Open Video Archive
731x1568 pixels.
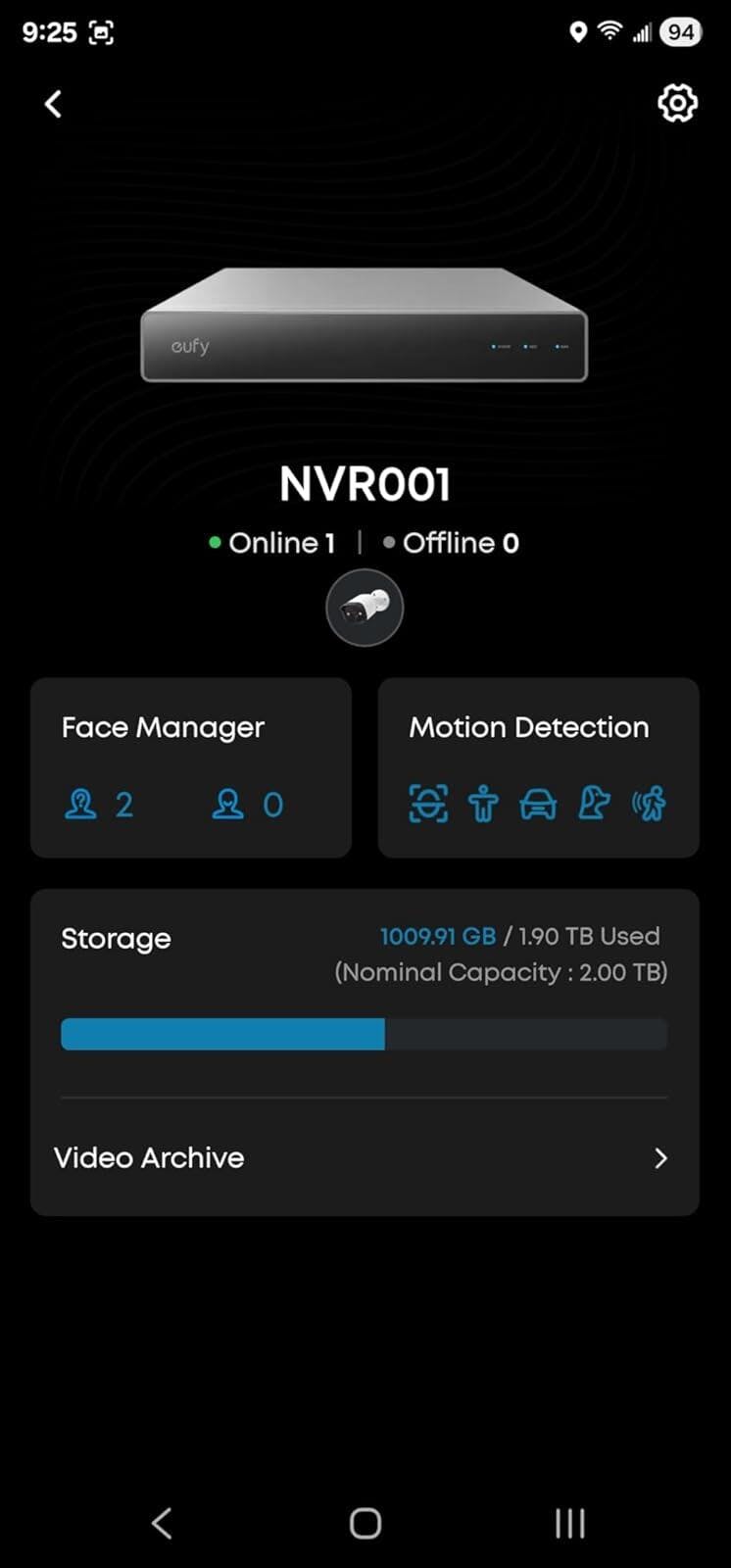point(365,1158)
